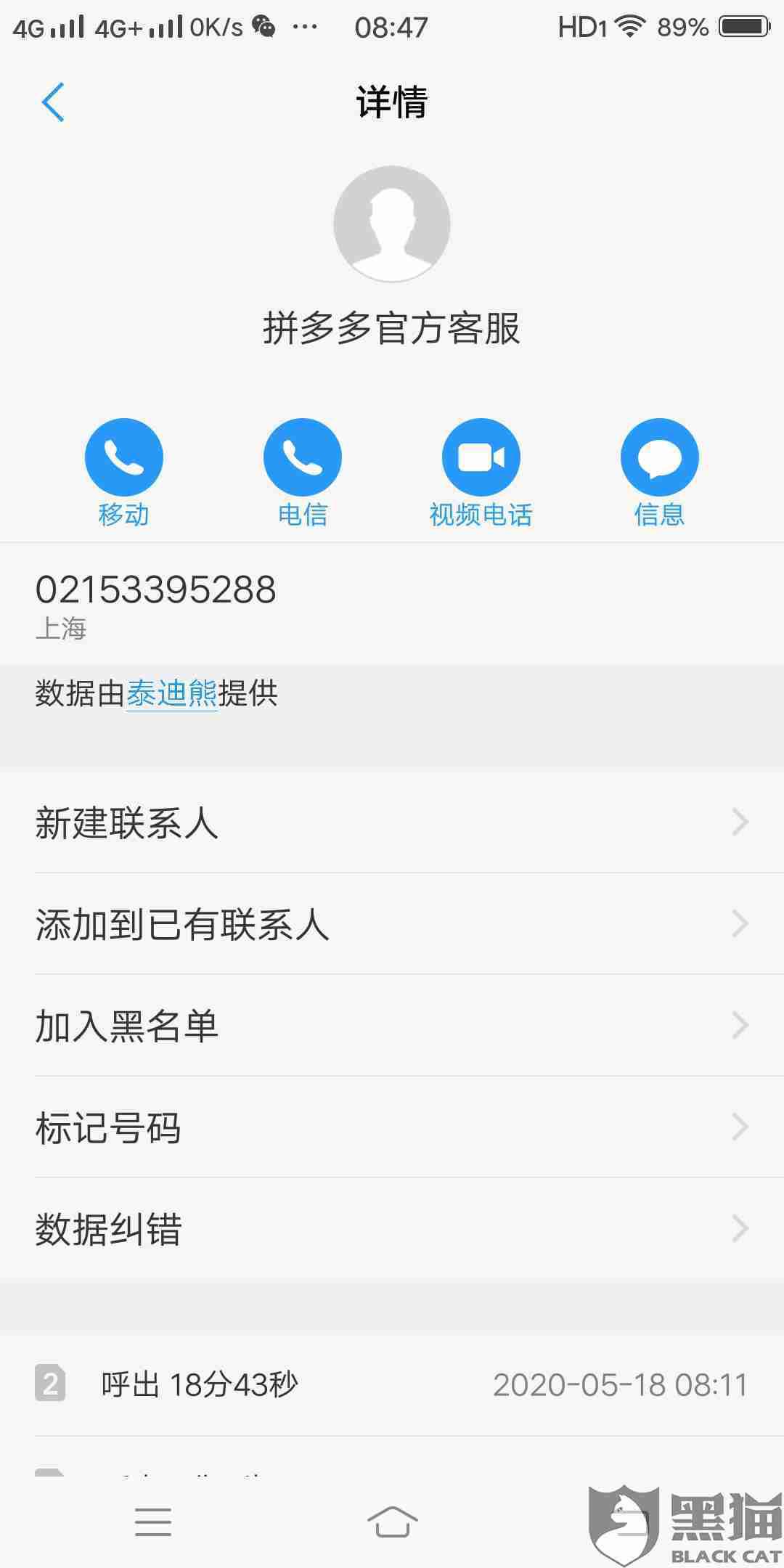The height and width of the screenshot is (1568, 784).
Task: Open 数据纠错 to report wrong data
Action: tap(392, 1229)
